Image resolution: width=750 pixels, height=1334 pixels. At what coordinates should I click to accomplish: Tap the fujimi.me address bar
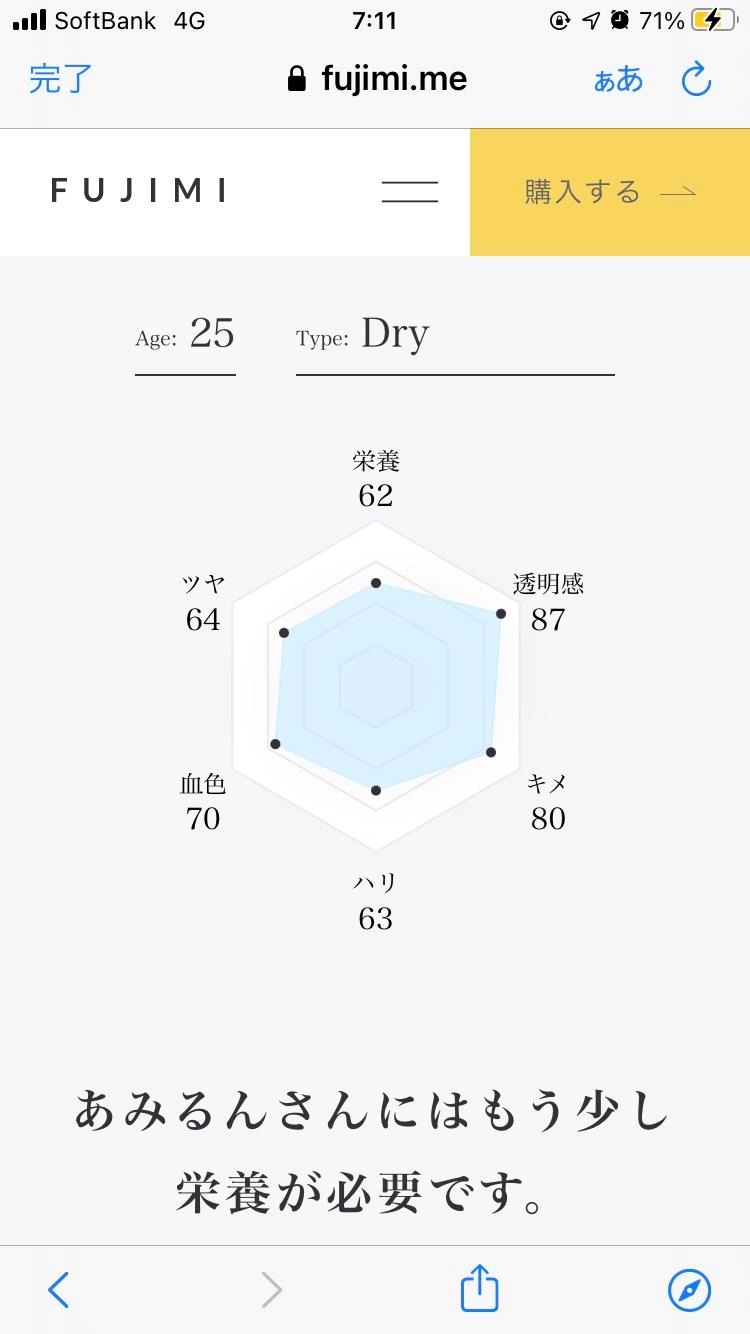click(x=376, y=79)
